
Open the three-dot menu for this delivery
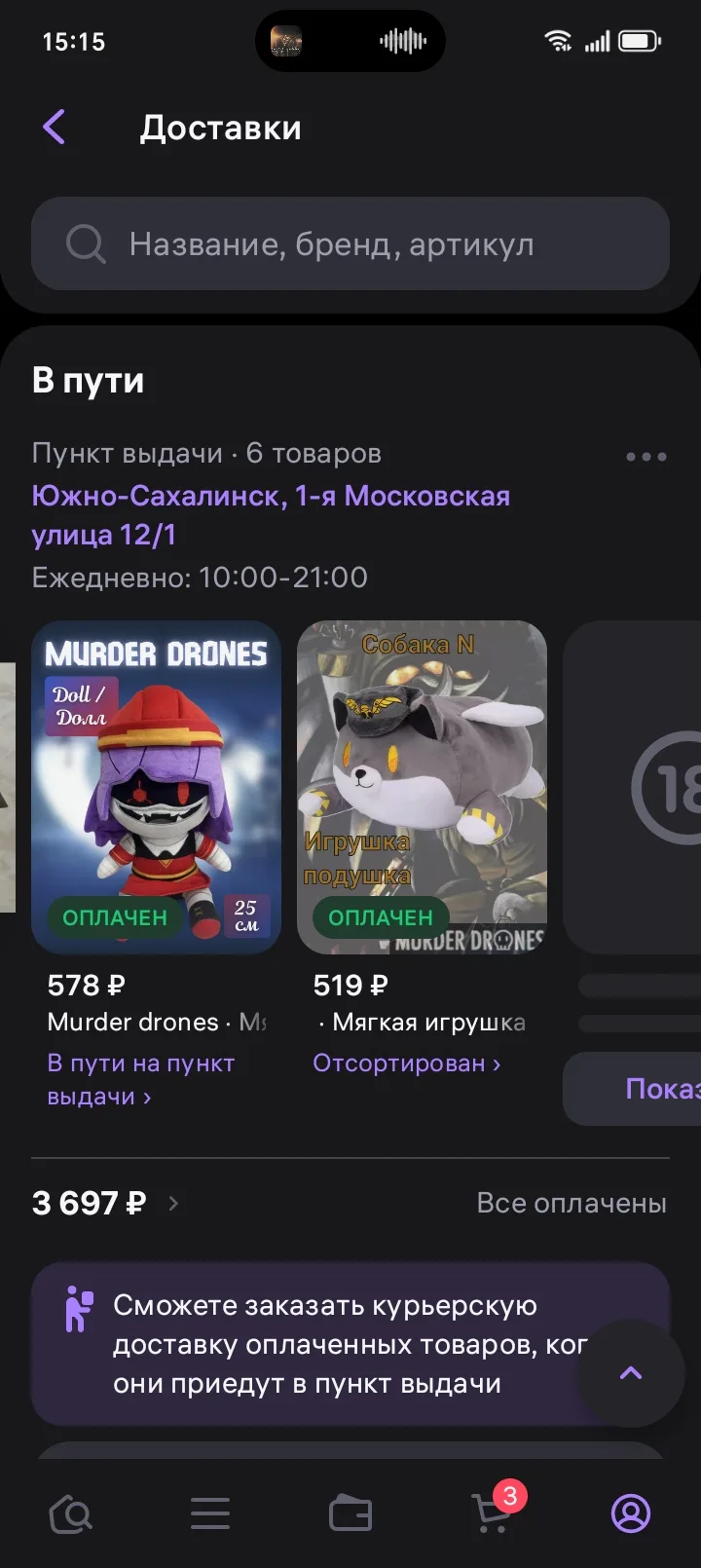pos(646,456)
